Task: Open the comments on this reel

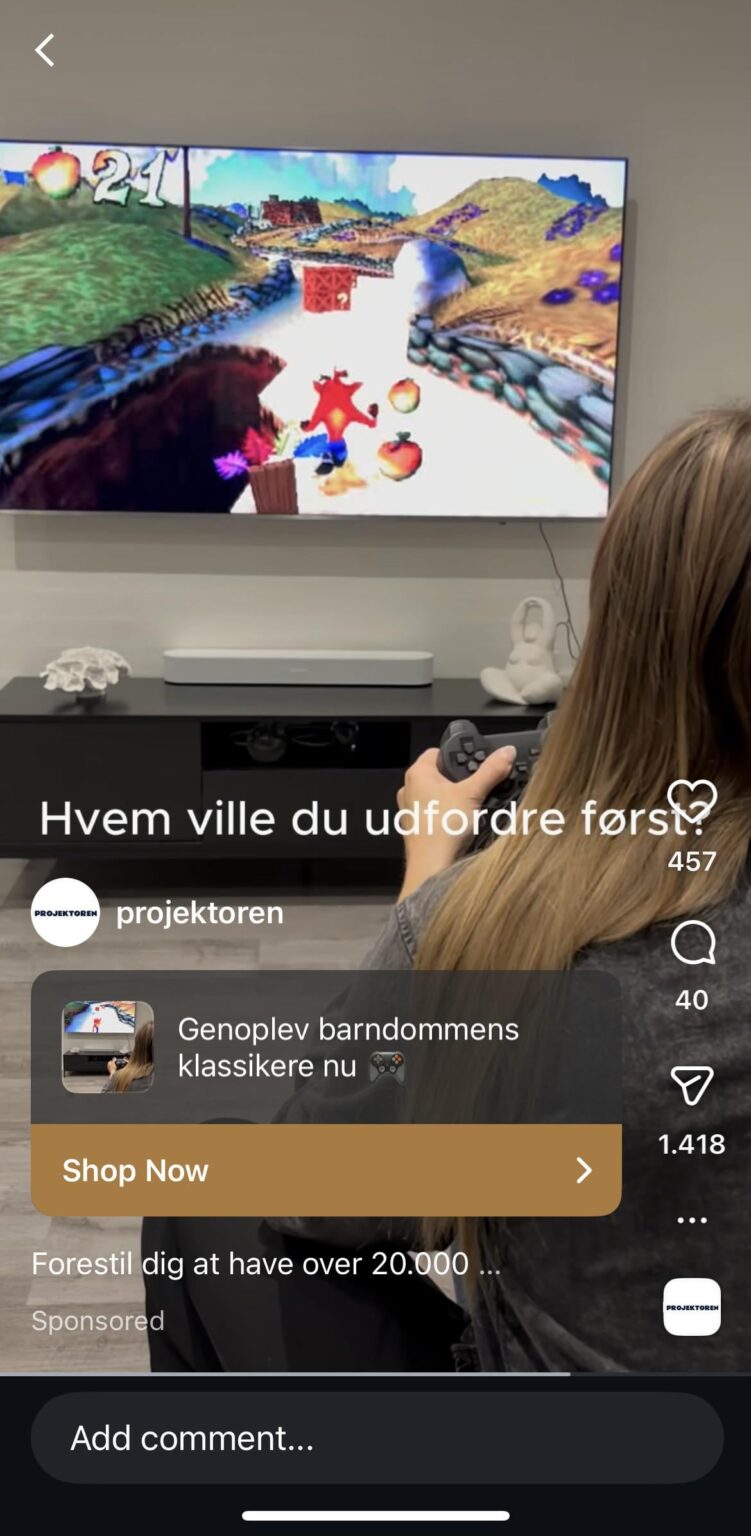Action: click(692, 943)
